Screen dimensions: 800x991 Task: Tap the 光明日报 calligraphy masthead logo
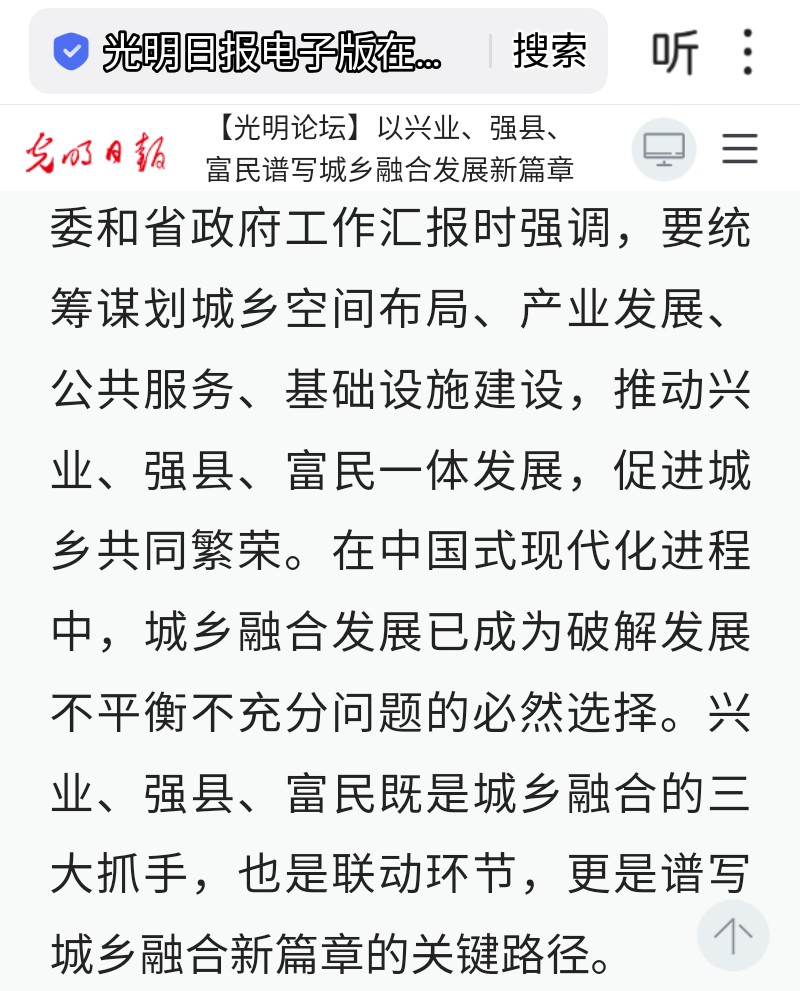[95, 150]
